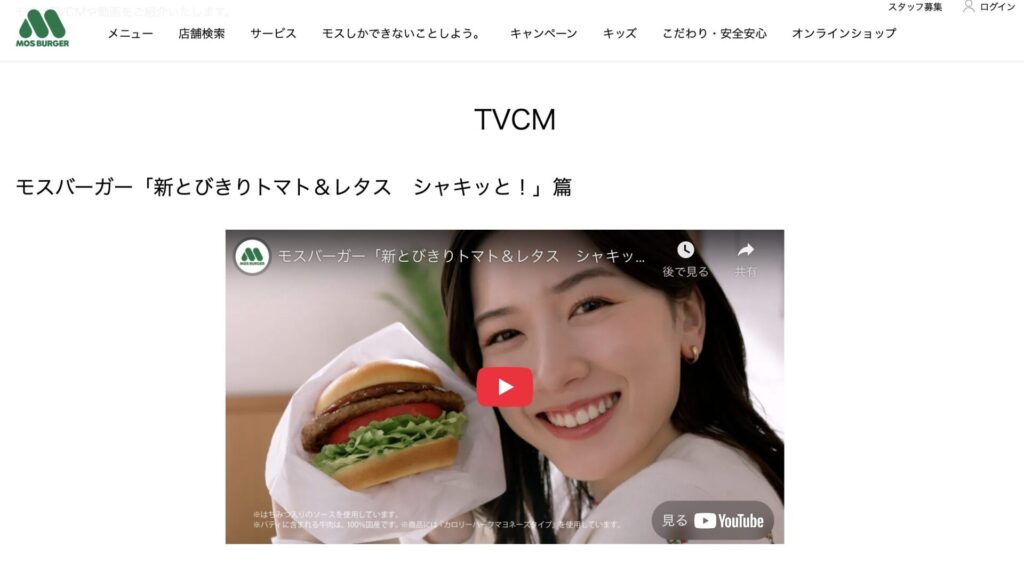Image resolution: width=1024 pixels, height=572 pixels.
Task: Open the Mos Burger home logo
Action: point(43,29)
